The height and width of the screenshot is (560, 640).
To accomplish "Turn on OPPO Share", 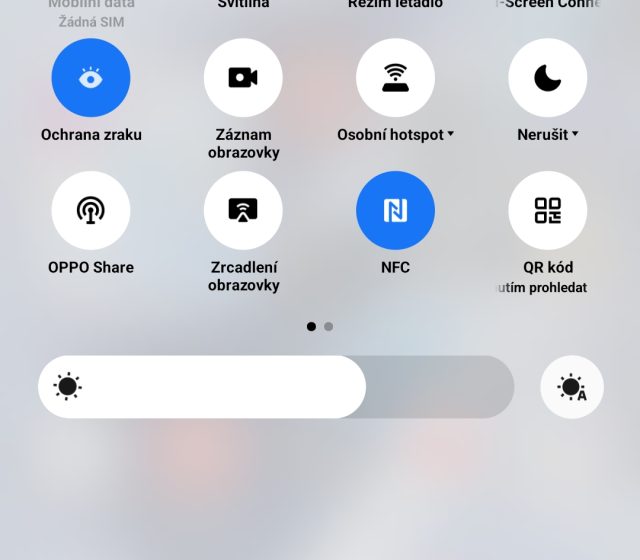I will (x=91, y=210).
